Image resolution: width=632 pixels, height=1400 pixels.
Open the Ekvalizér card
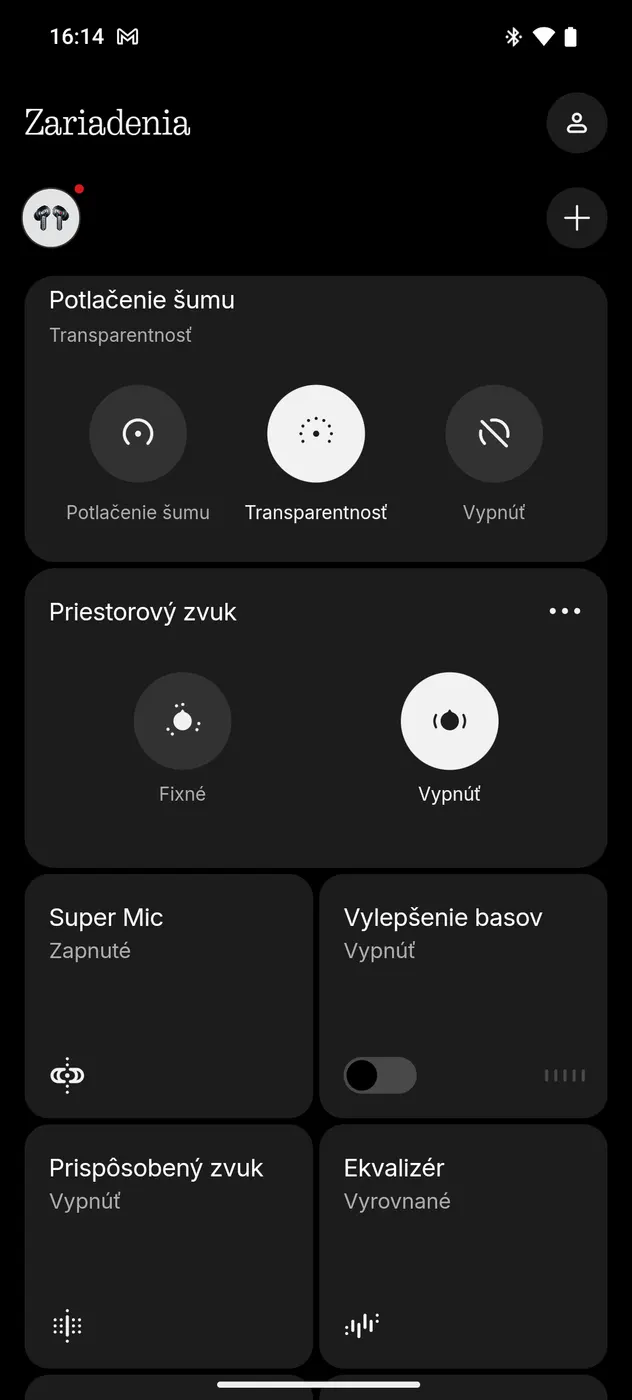(463, 1245)
